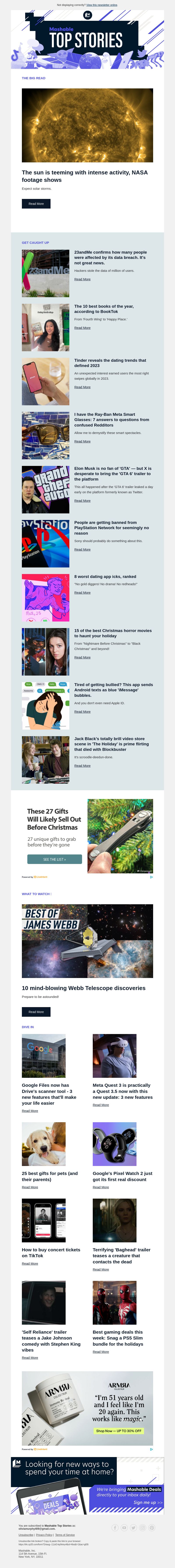Open Christmas horror movies Read More link
Viewport: 175px width, 1568px height.
(x=82, y=657)
